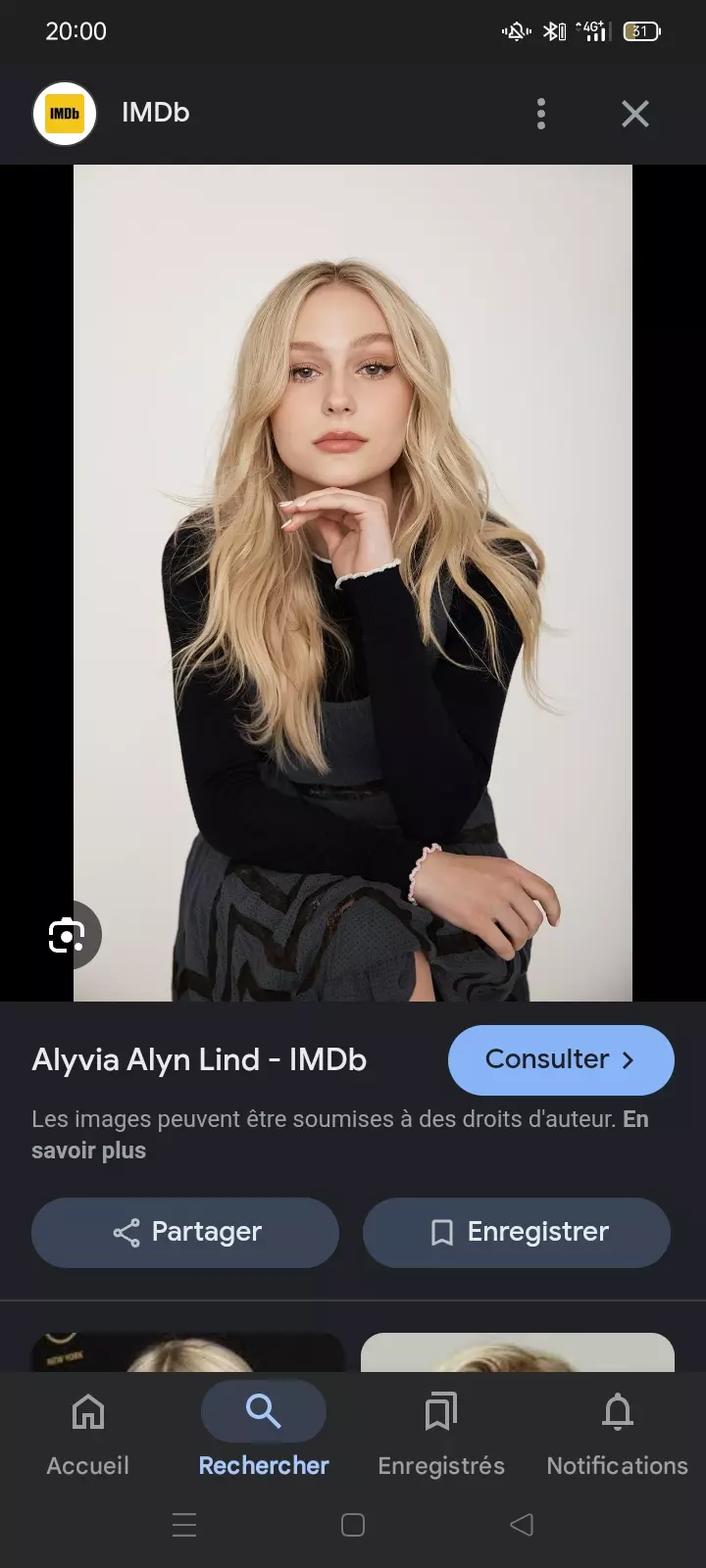Open the IMDb source page header
The image size is (706, 1568).
tap(155, 113)
